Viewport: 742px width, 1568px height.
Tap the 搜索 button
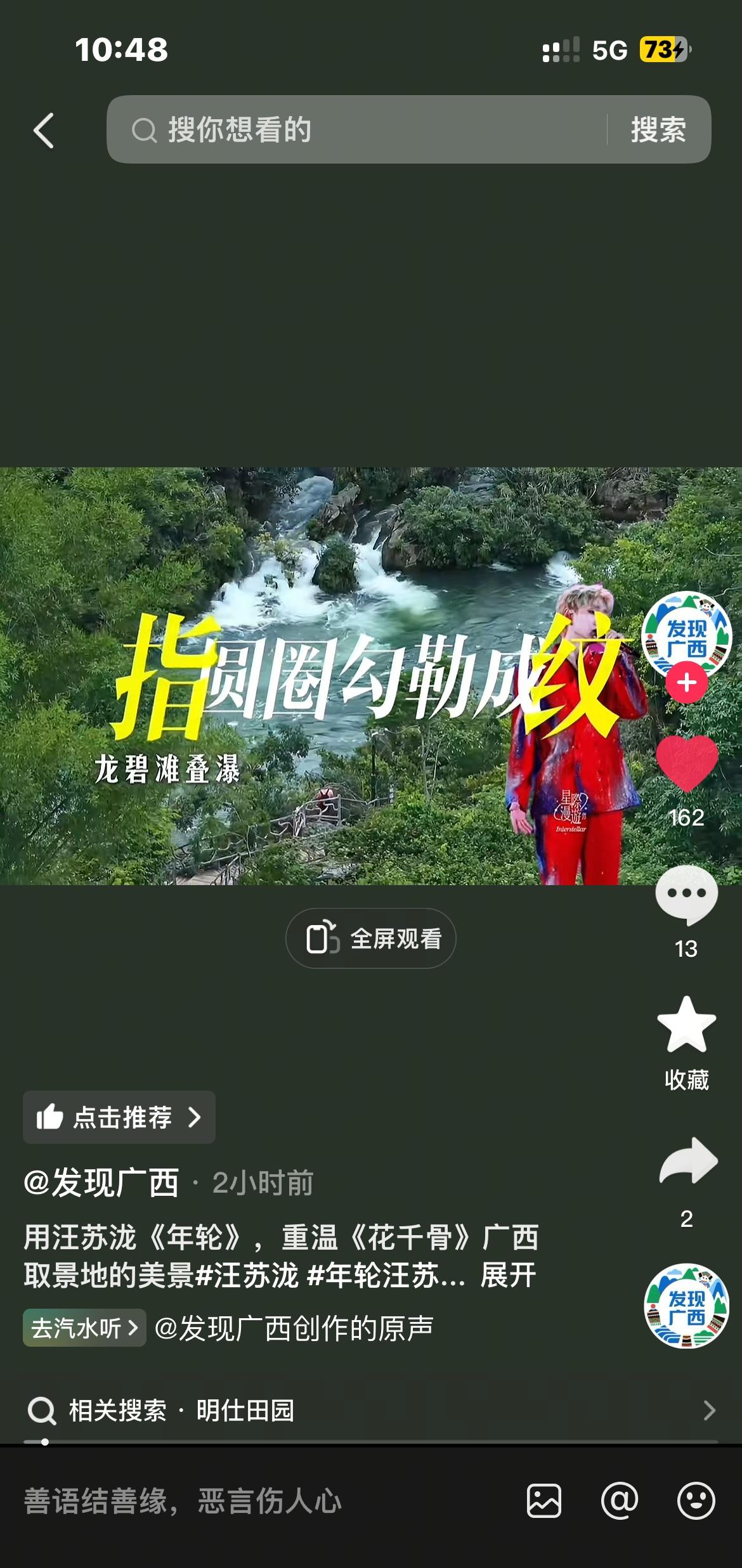pyautogui.click(x=658, y=130)
